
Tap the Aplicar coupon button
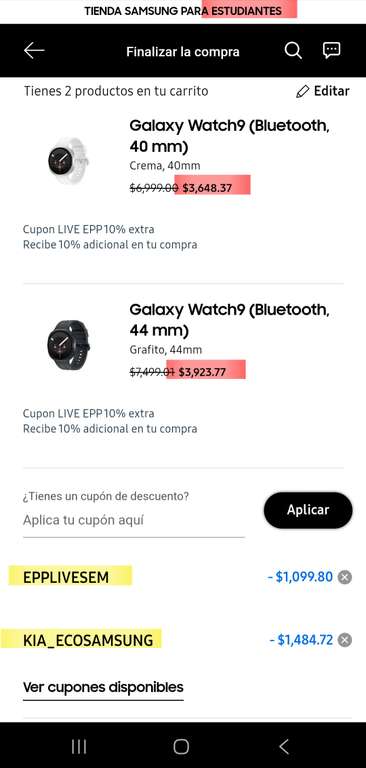308,510
